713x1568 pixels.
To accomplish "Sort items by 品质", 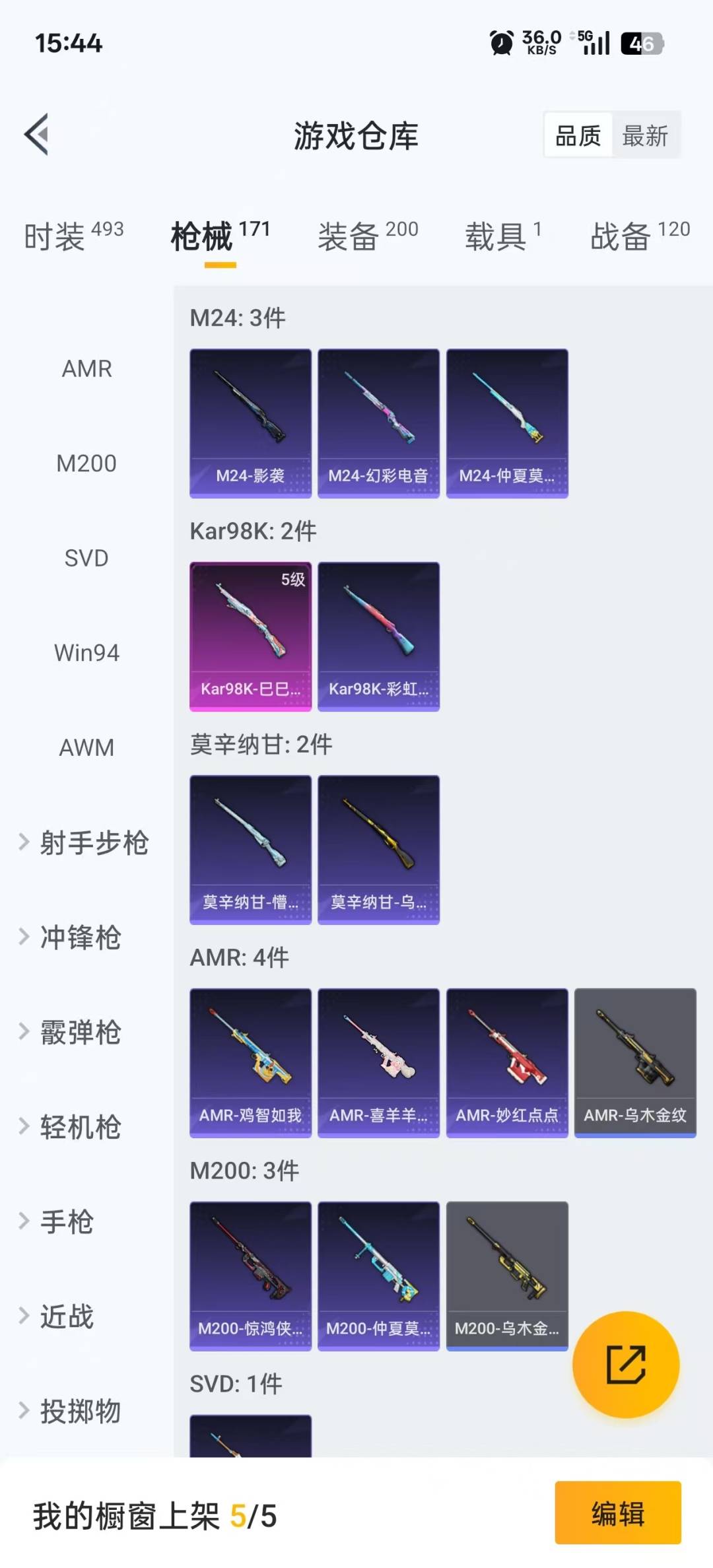I will coord(578,136).
